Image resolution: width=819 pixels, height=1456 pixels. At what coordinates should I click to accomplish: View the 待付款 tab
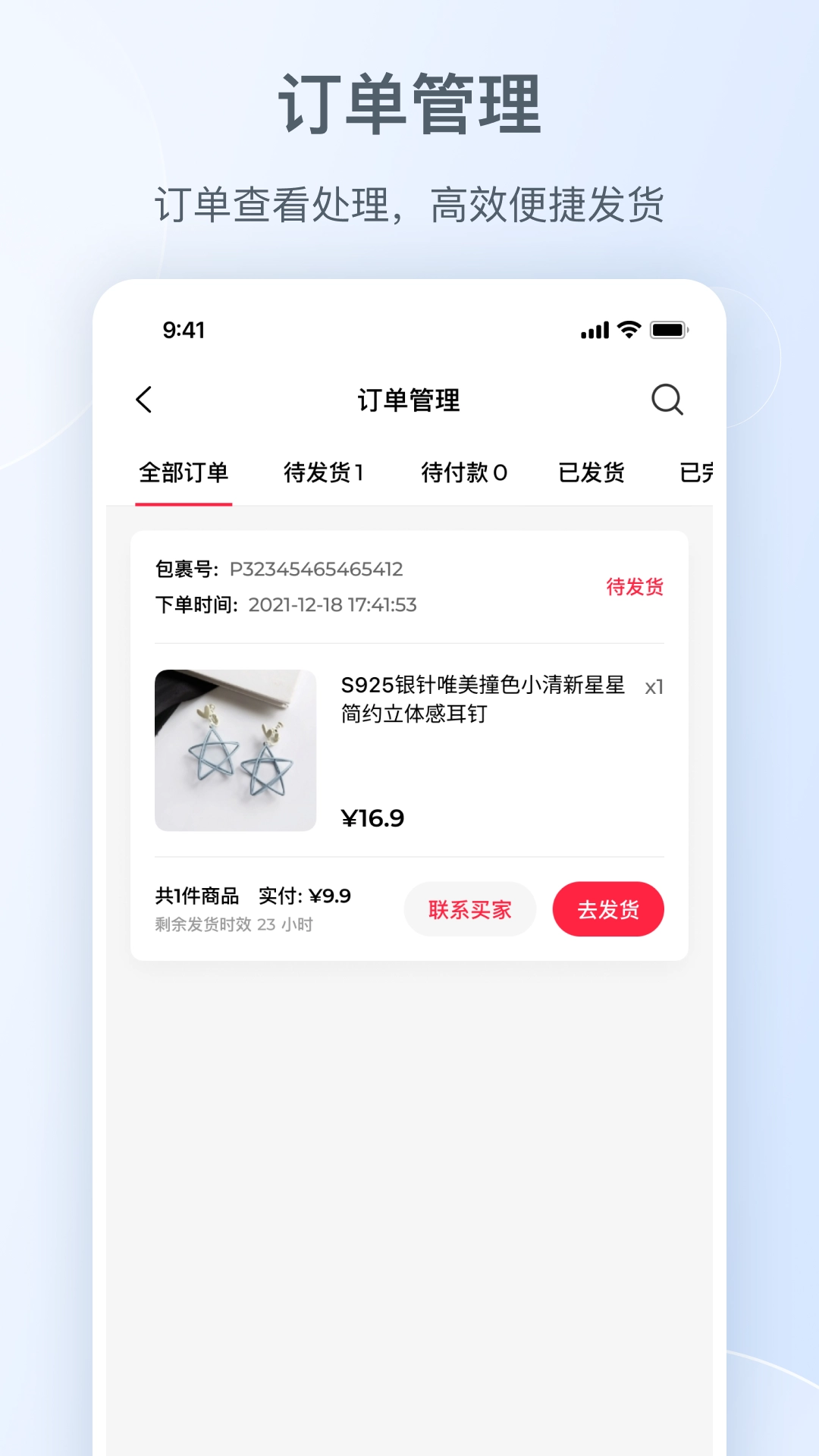coord(464,472)
